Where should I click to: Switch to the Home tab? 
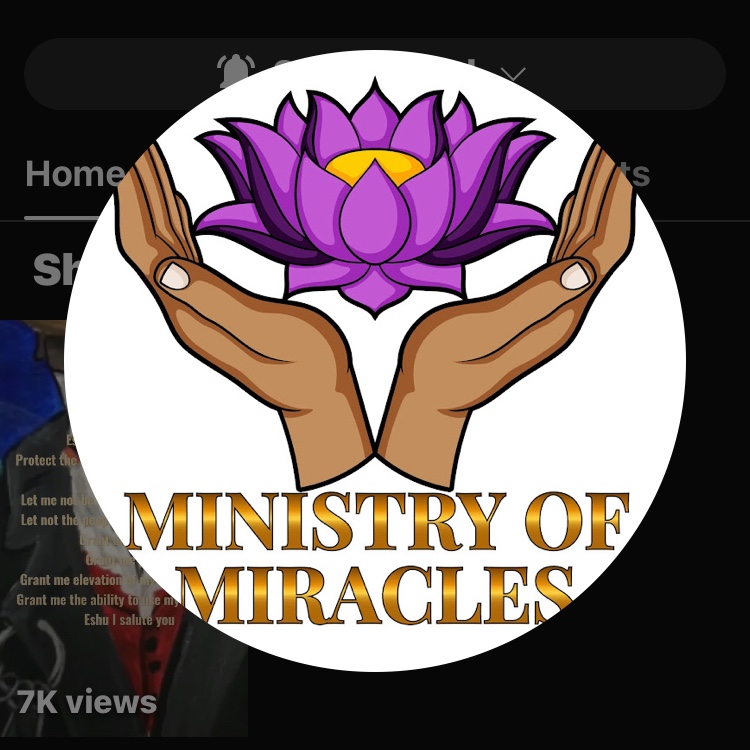72,174
